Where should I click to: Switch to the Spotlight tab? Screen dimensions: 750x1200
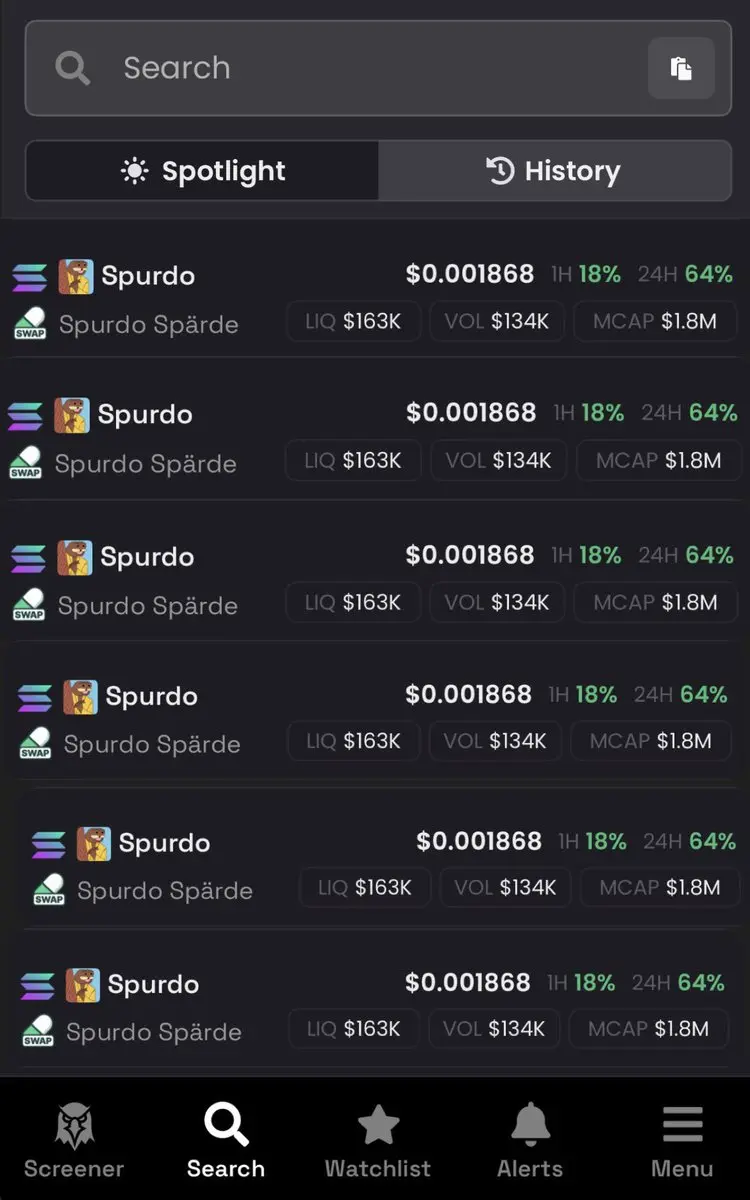tap(203, 171)
